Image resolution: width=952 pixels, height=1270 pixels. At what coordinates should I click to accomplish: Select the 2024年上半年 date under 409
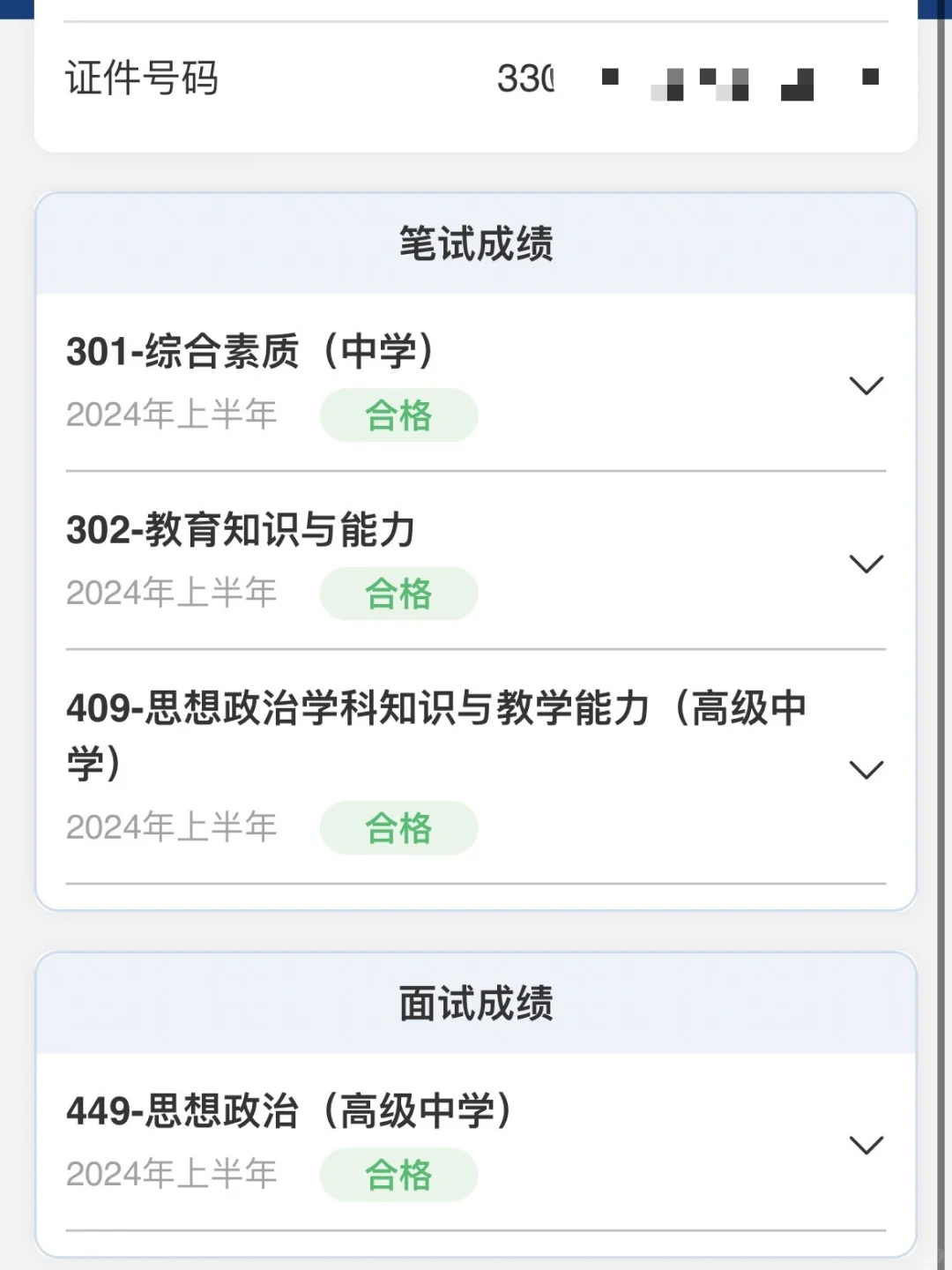click(172, 826)
